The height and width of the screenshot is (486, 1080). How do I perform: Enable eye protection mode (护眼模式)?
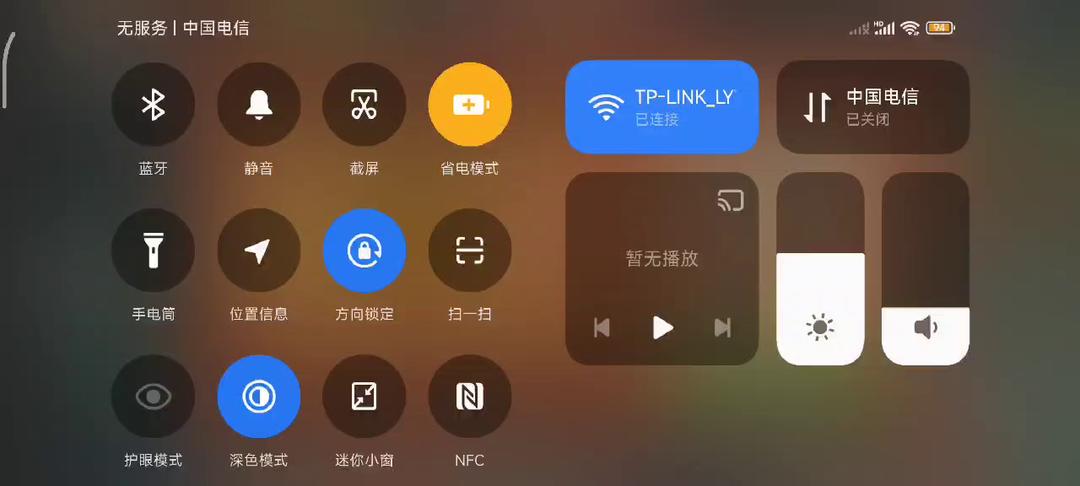pyautogui.click(x=153, y=397)
